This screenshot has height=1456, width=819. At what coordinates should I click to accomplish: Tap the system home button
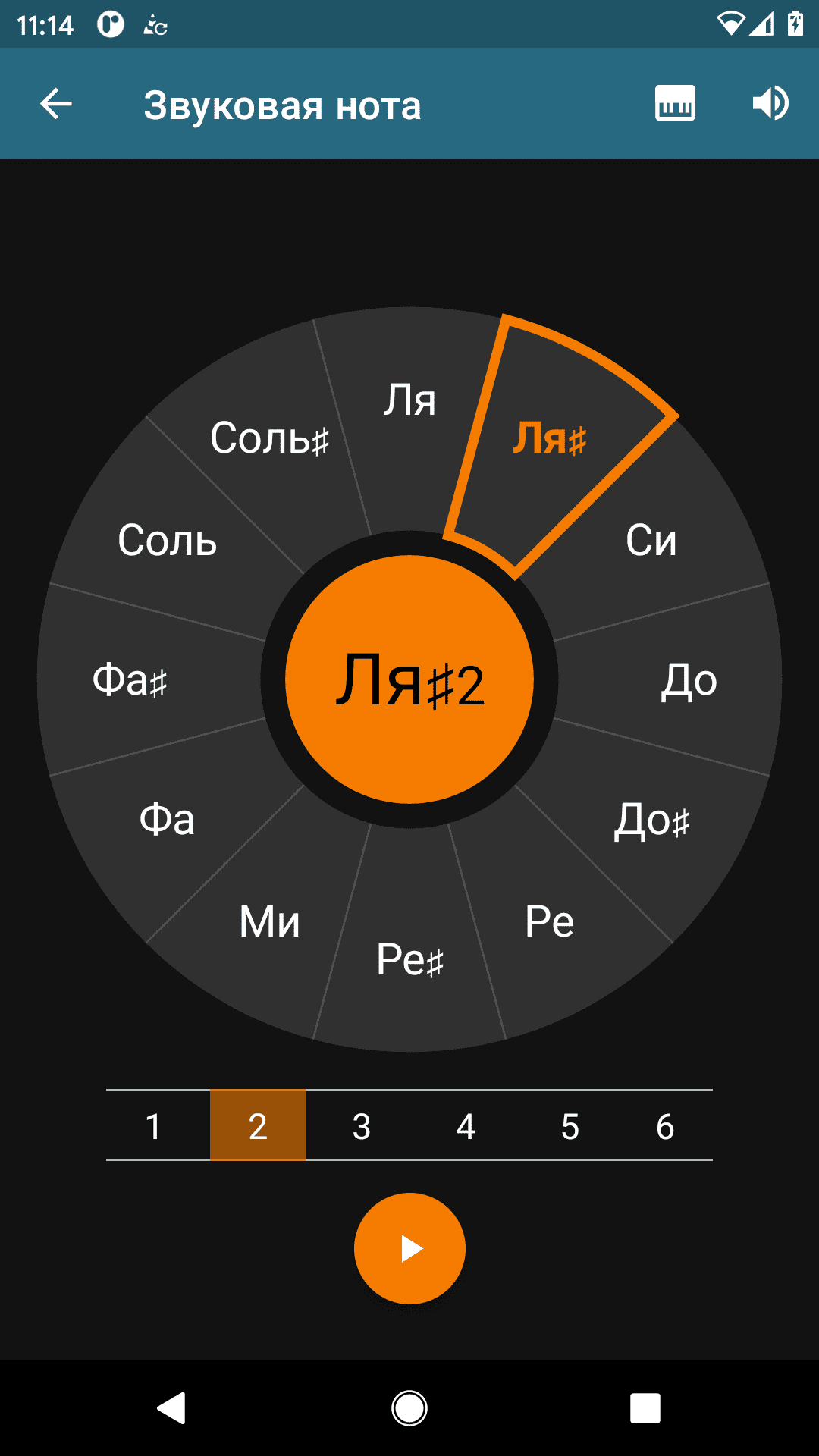(x=409, y=1408)
